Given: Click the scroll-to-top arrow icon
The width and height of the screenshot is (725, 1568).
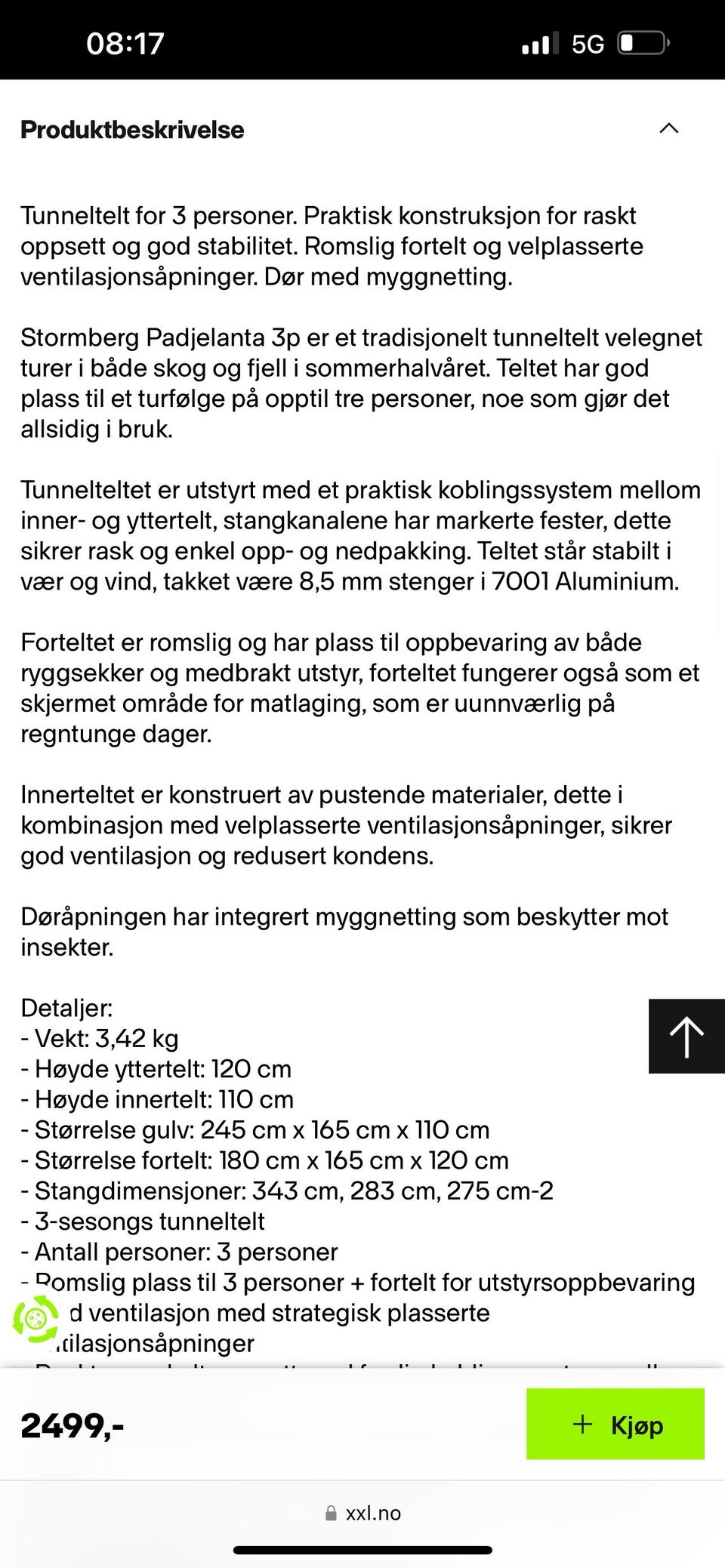Looking at the screenshot, I should click(x=685, y=1037).
